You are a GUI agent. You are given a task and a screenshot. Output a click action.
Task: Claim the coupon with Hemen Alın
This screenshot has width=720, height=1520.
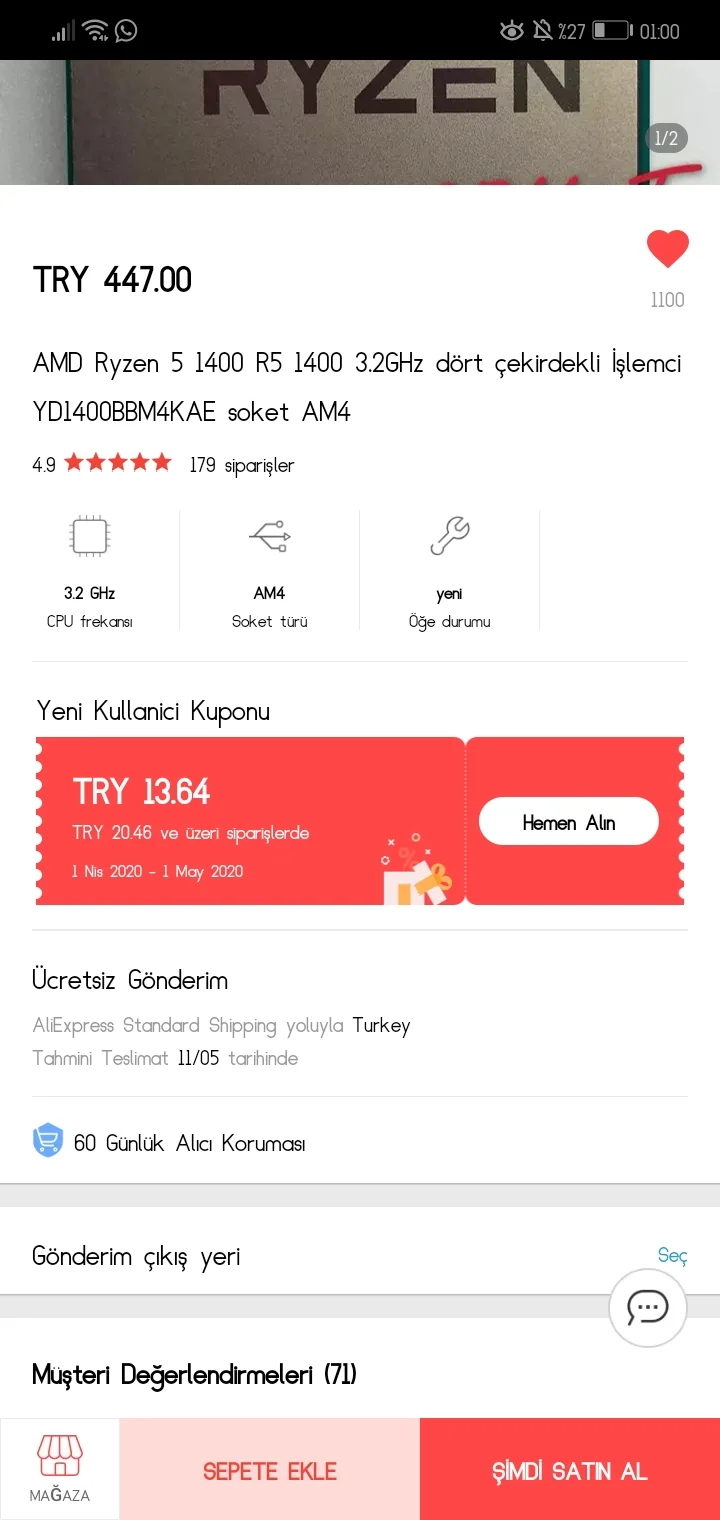coord(568,822)
